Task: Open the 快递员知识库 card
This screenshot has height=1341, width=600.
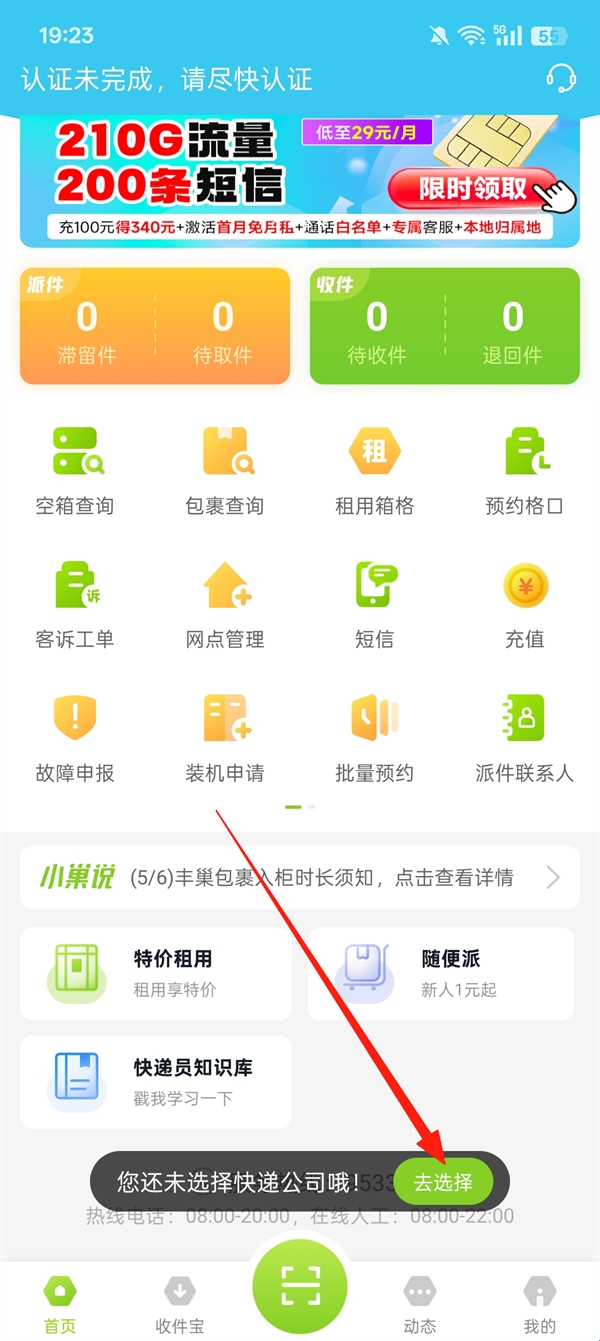Action: click(155, 1082)
